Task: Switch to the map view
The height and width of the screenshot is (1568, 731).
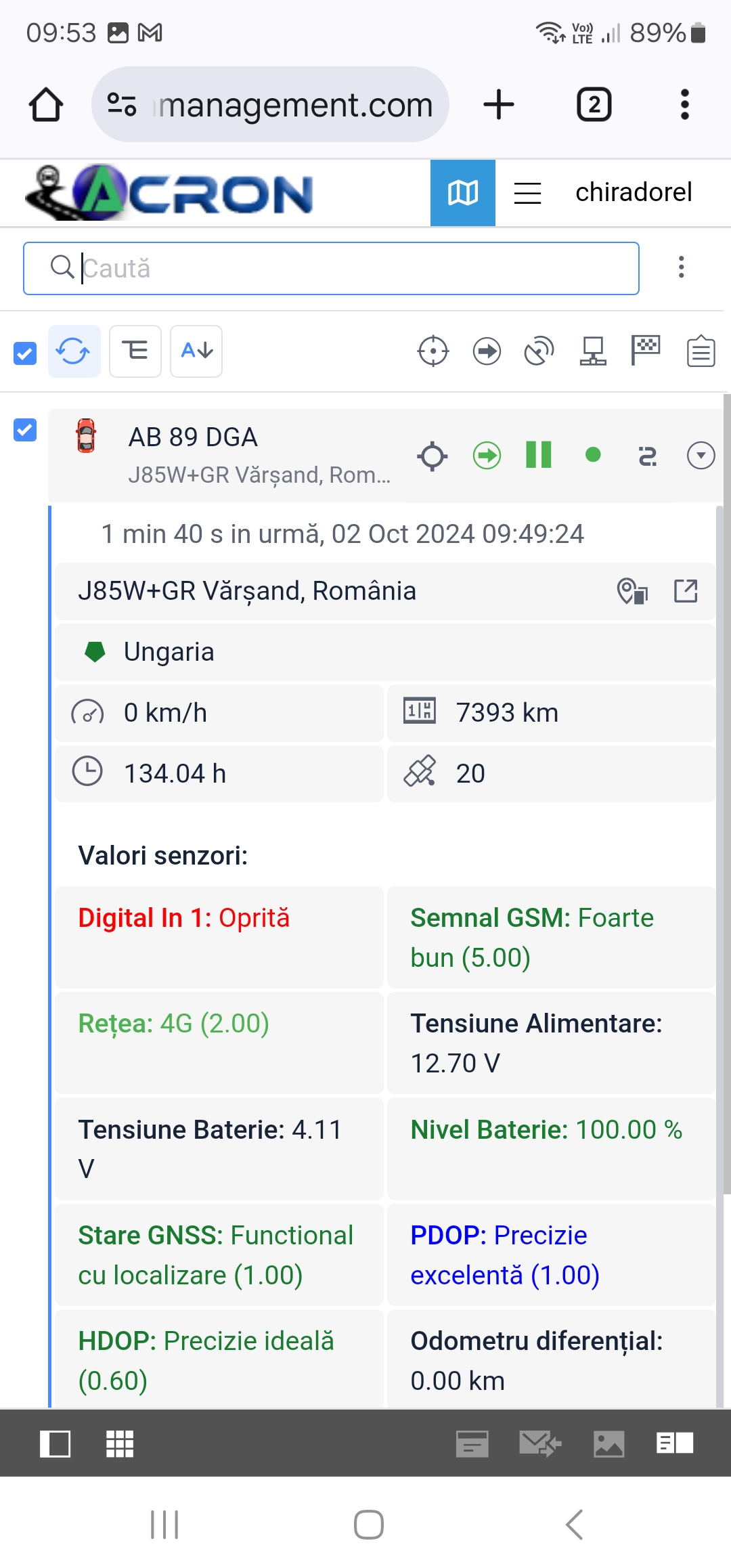Action: pos(463,193)
